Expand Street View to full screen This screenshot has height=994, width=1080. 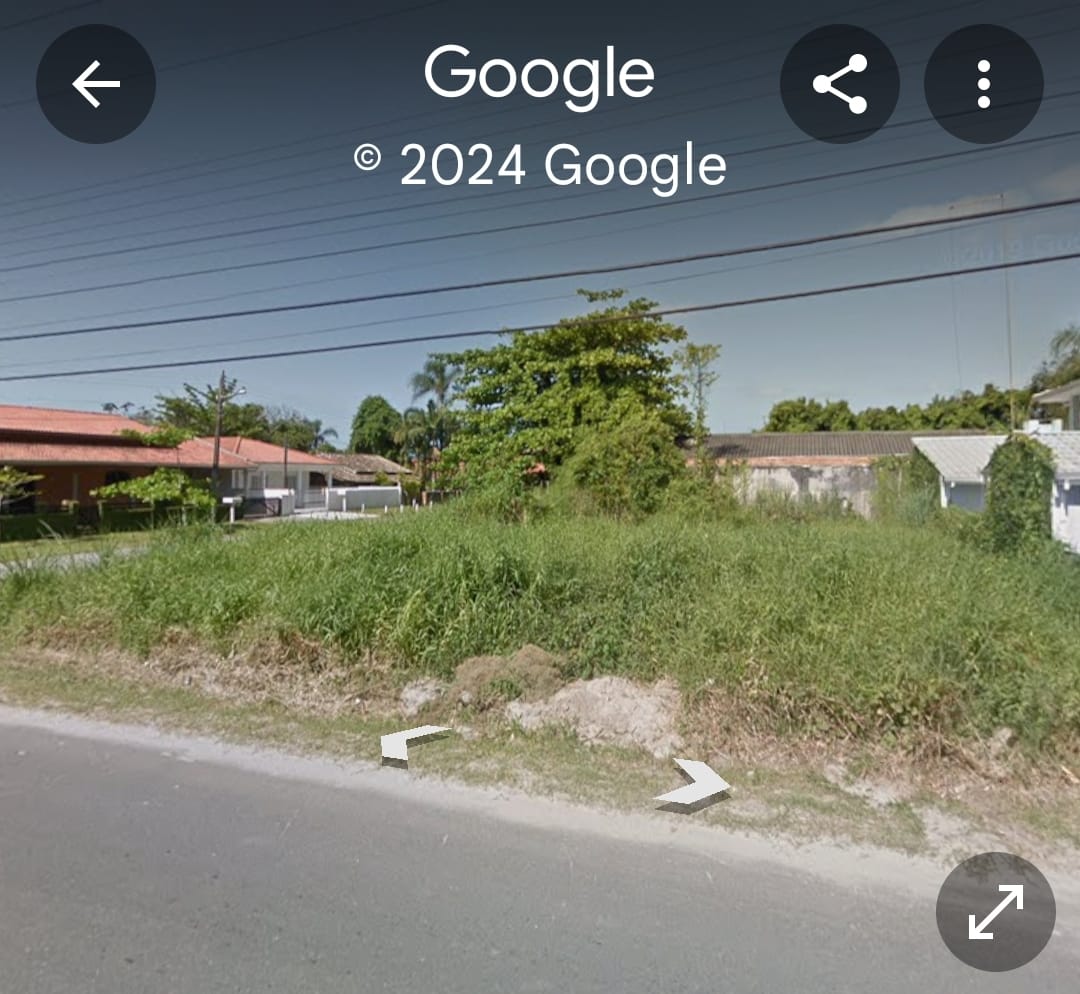pos(995,911)
